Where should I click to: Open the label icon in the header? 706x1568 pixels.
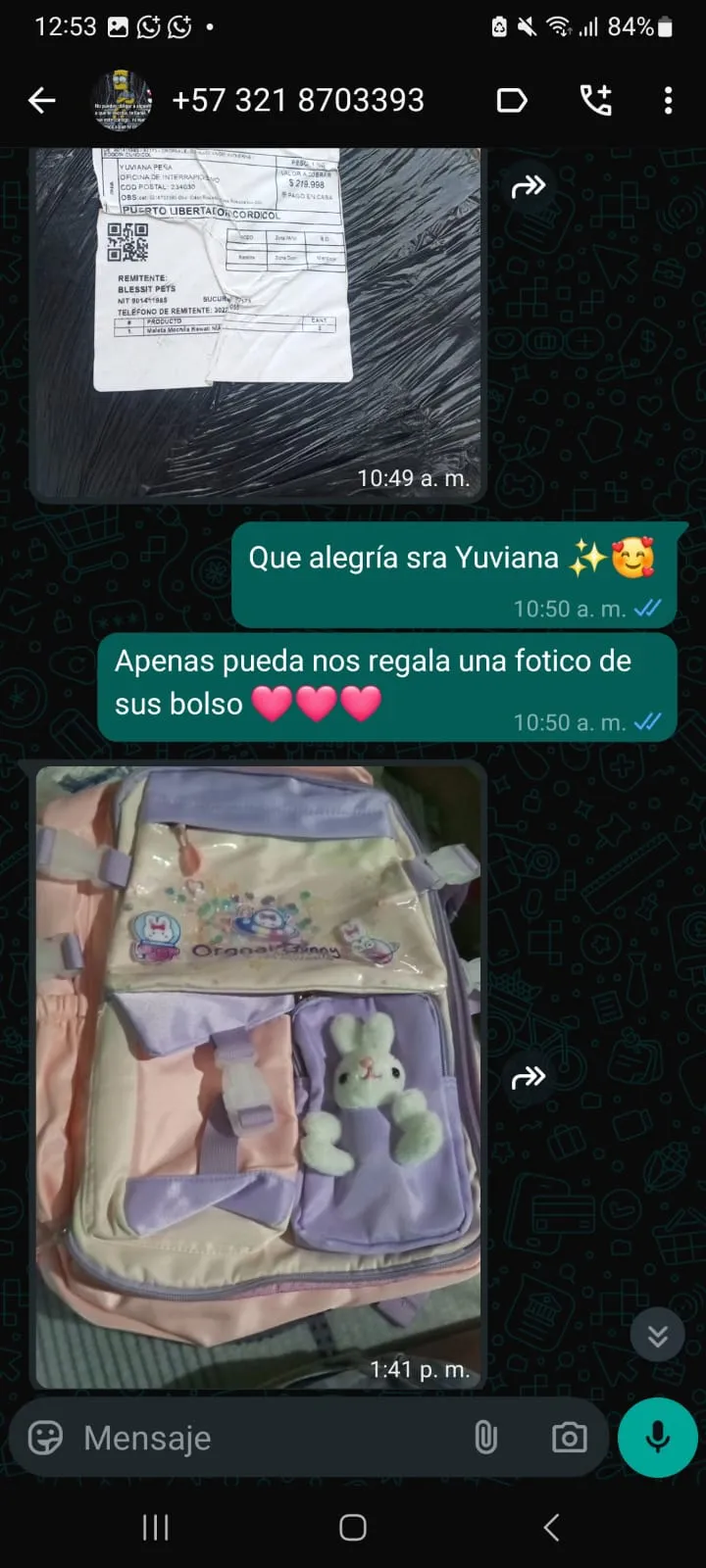pyautogui.click(x=512, y=100)
